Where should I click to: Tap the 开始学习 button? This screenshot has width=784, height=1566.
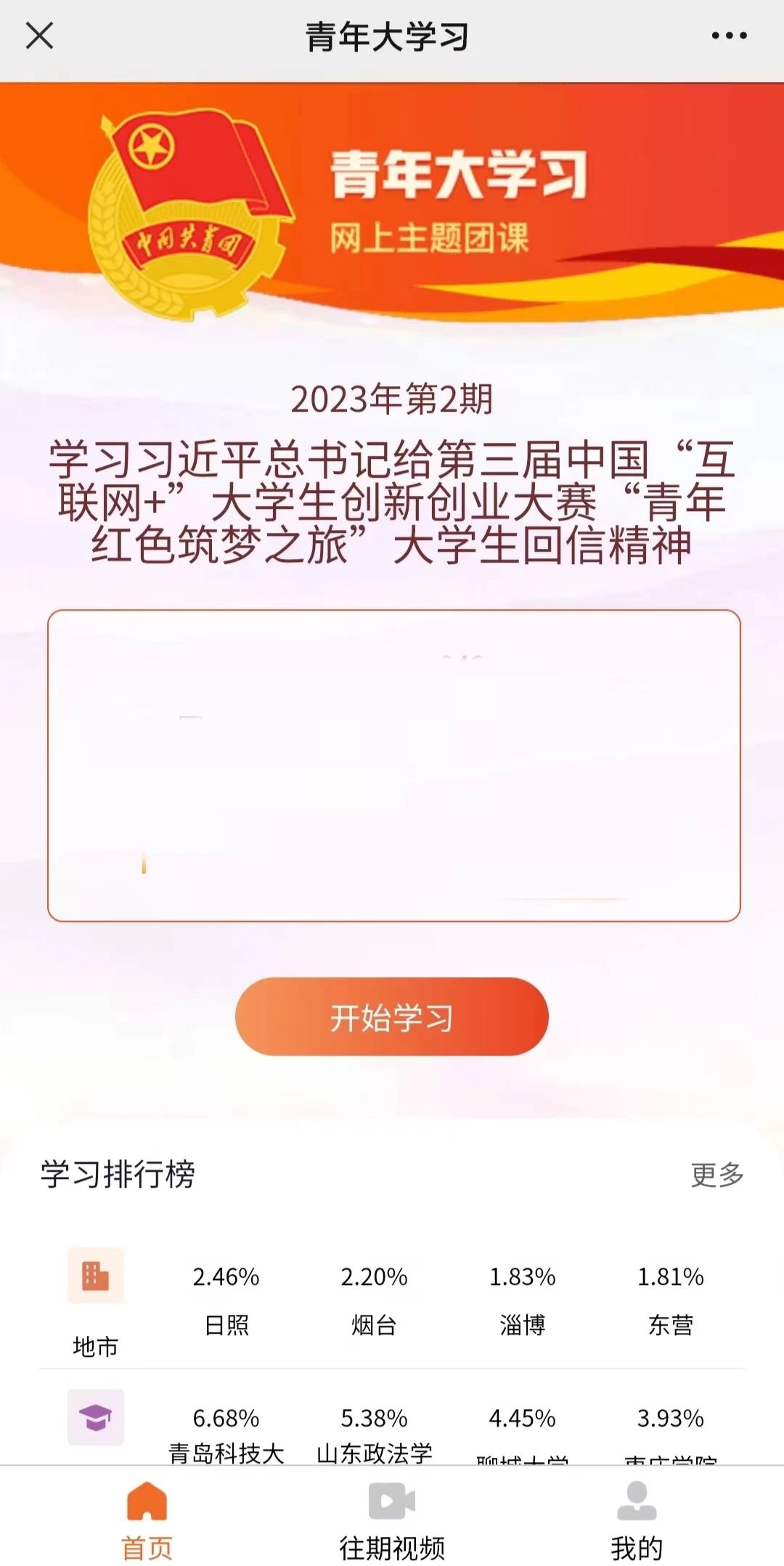click(x=391, y=1016)
